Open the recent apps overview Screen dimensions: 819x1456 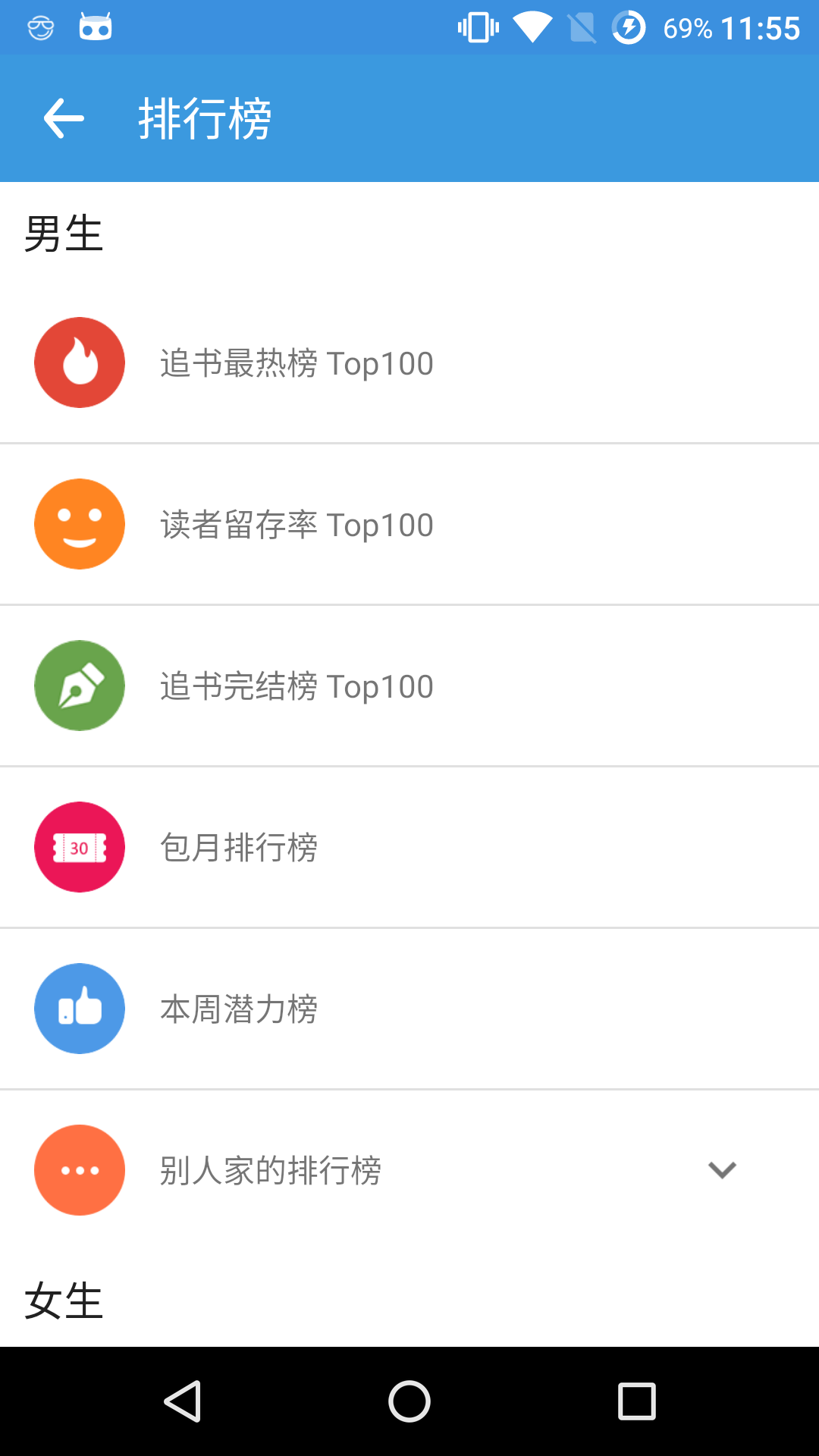tap(636, 1401)
